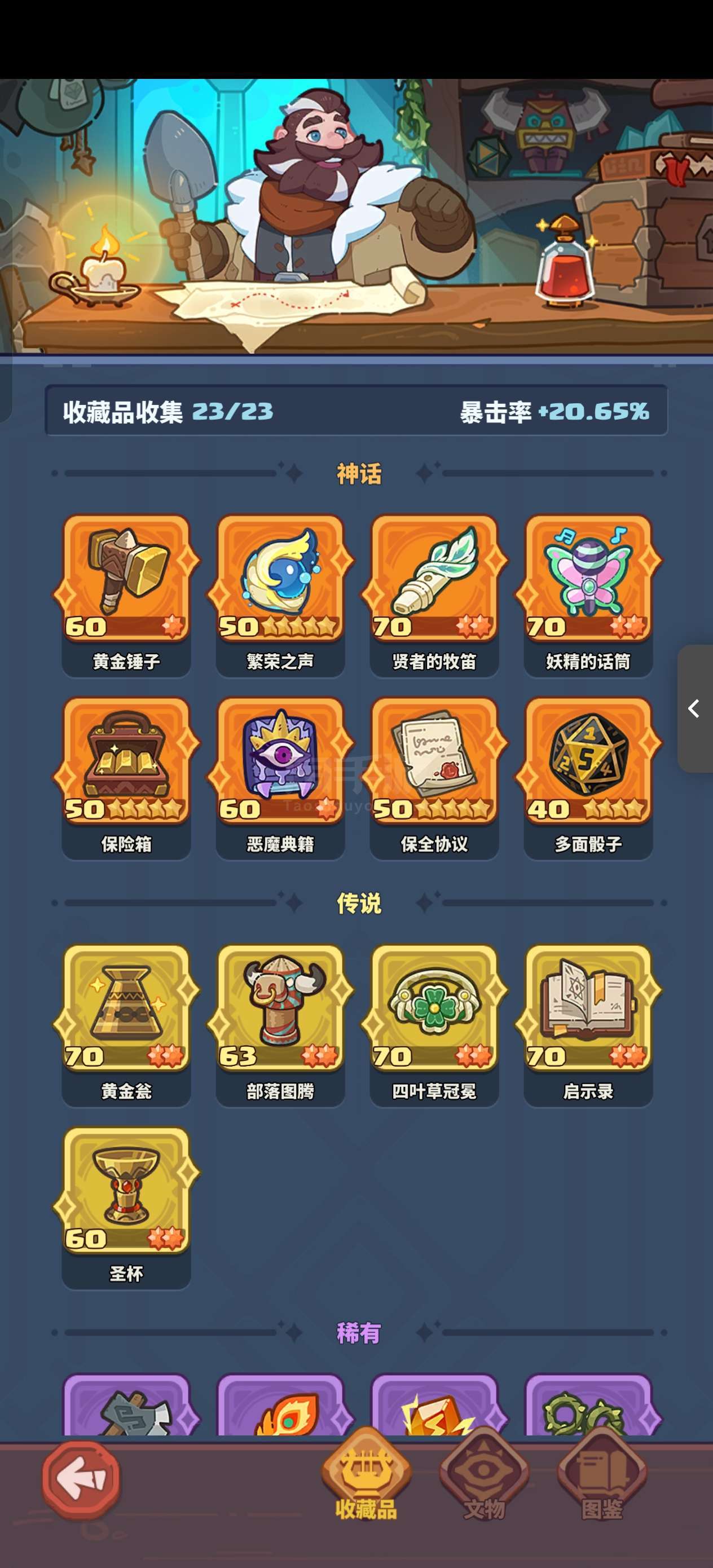Switch to the 图鉴 tab
The height and width of the screenshot is (1568, 713).
601,1478
